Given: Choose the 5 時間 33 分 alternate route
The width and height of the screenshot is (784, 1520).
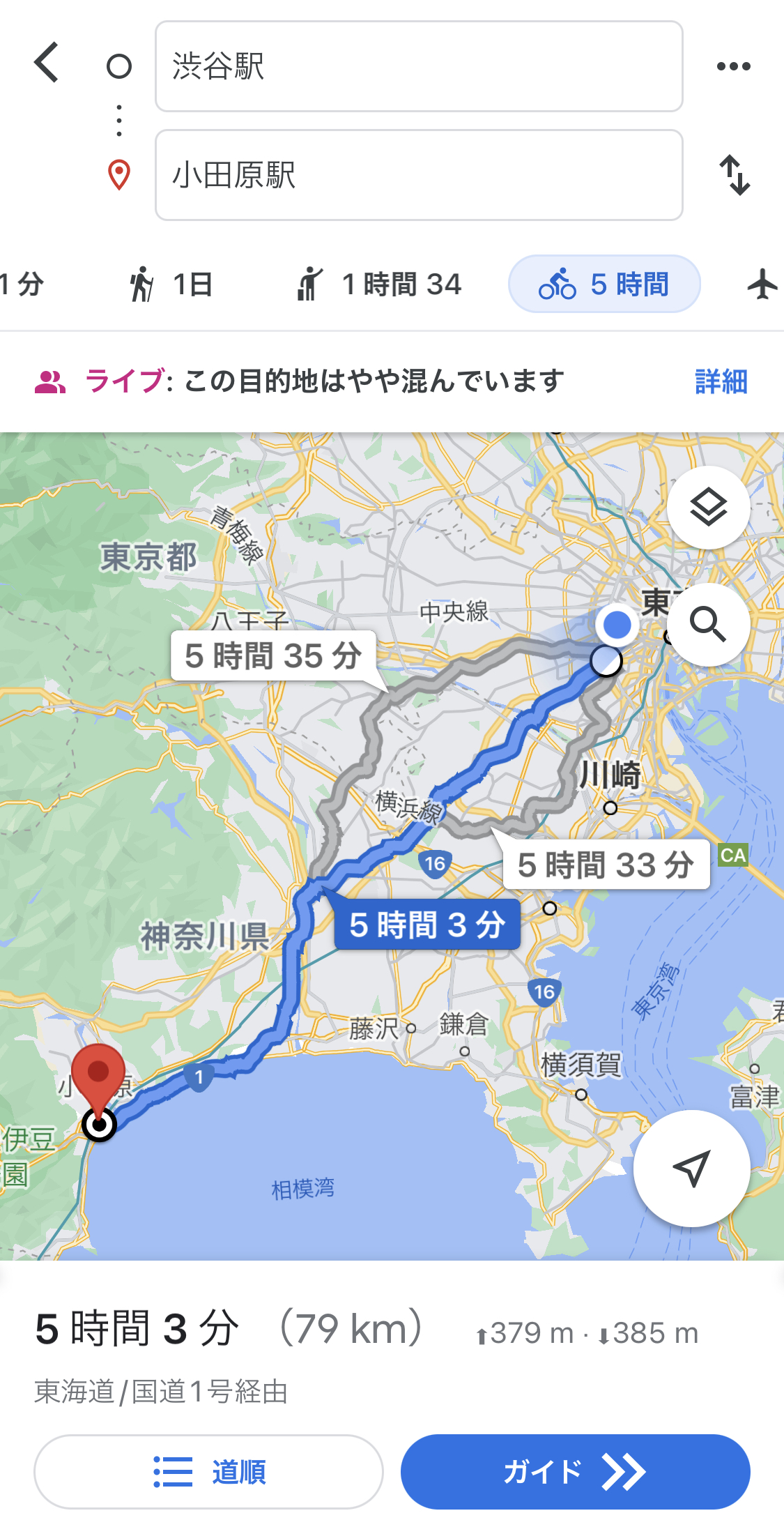Looking at the screenshot, I should [606, 865].
